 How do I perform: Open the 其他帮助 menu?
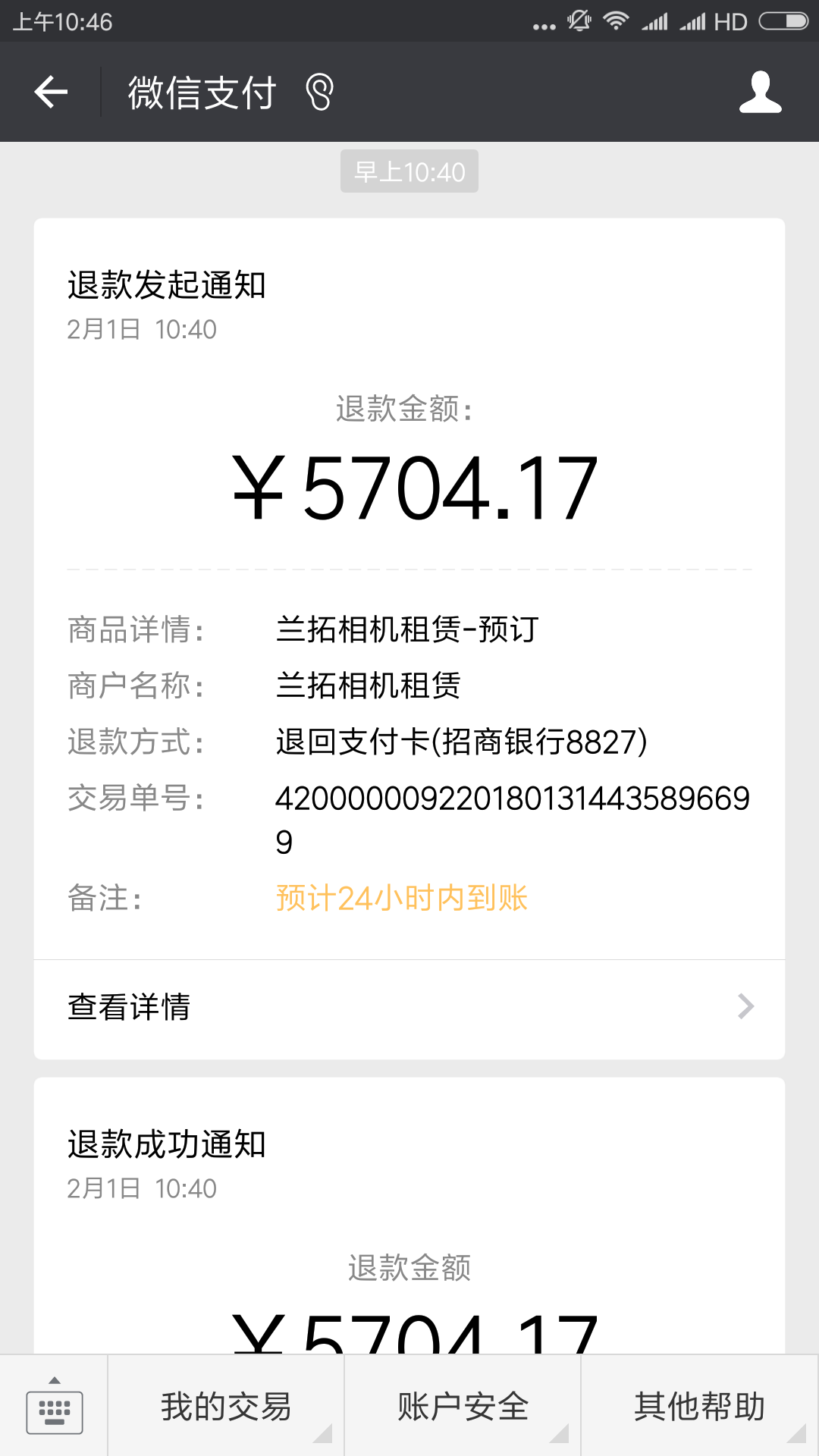coord(700,1407)
